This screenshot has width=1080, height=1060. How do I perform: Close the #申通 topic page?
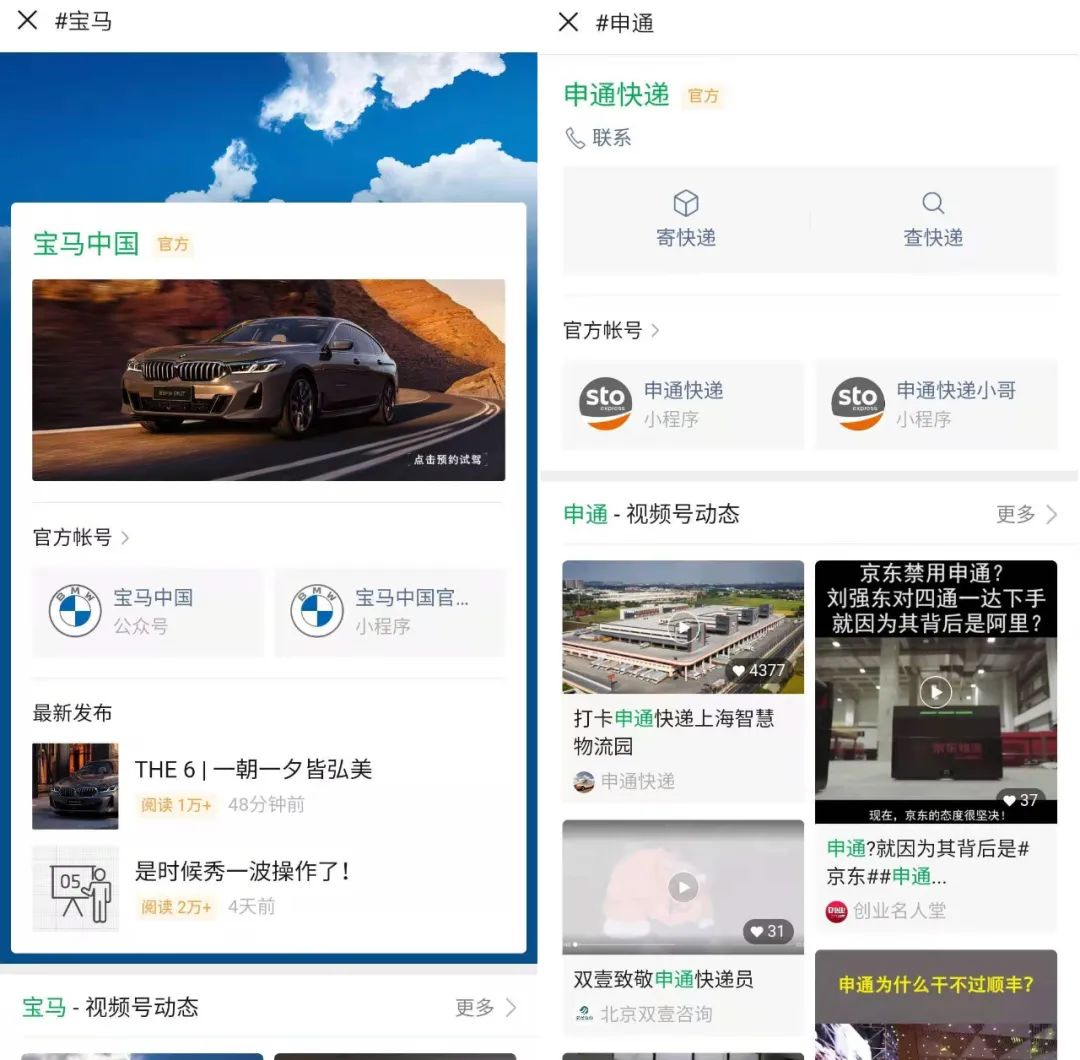[568, 22]
